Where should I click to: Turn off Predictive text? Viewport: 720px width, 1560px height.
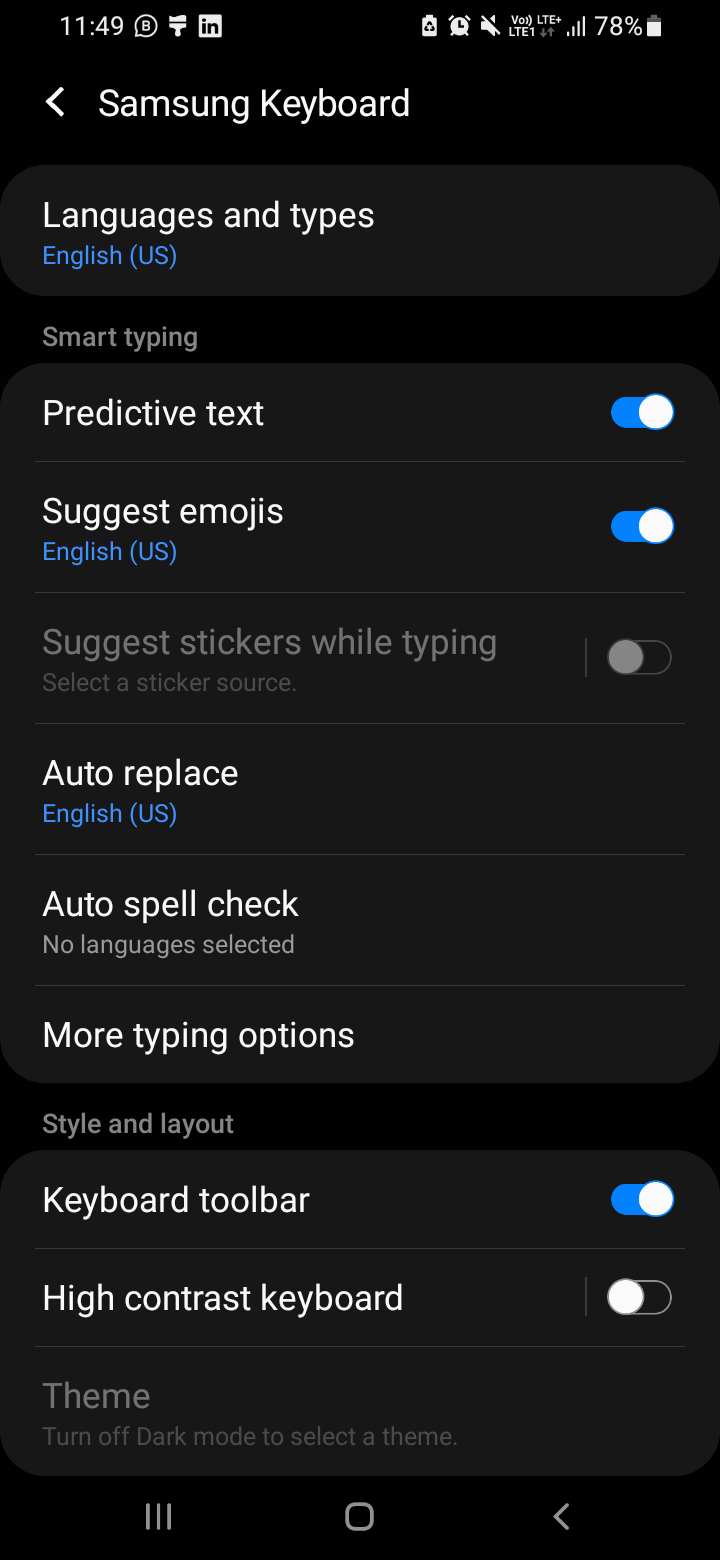click(x=641, y=412)
